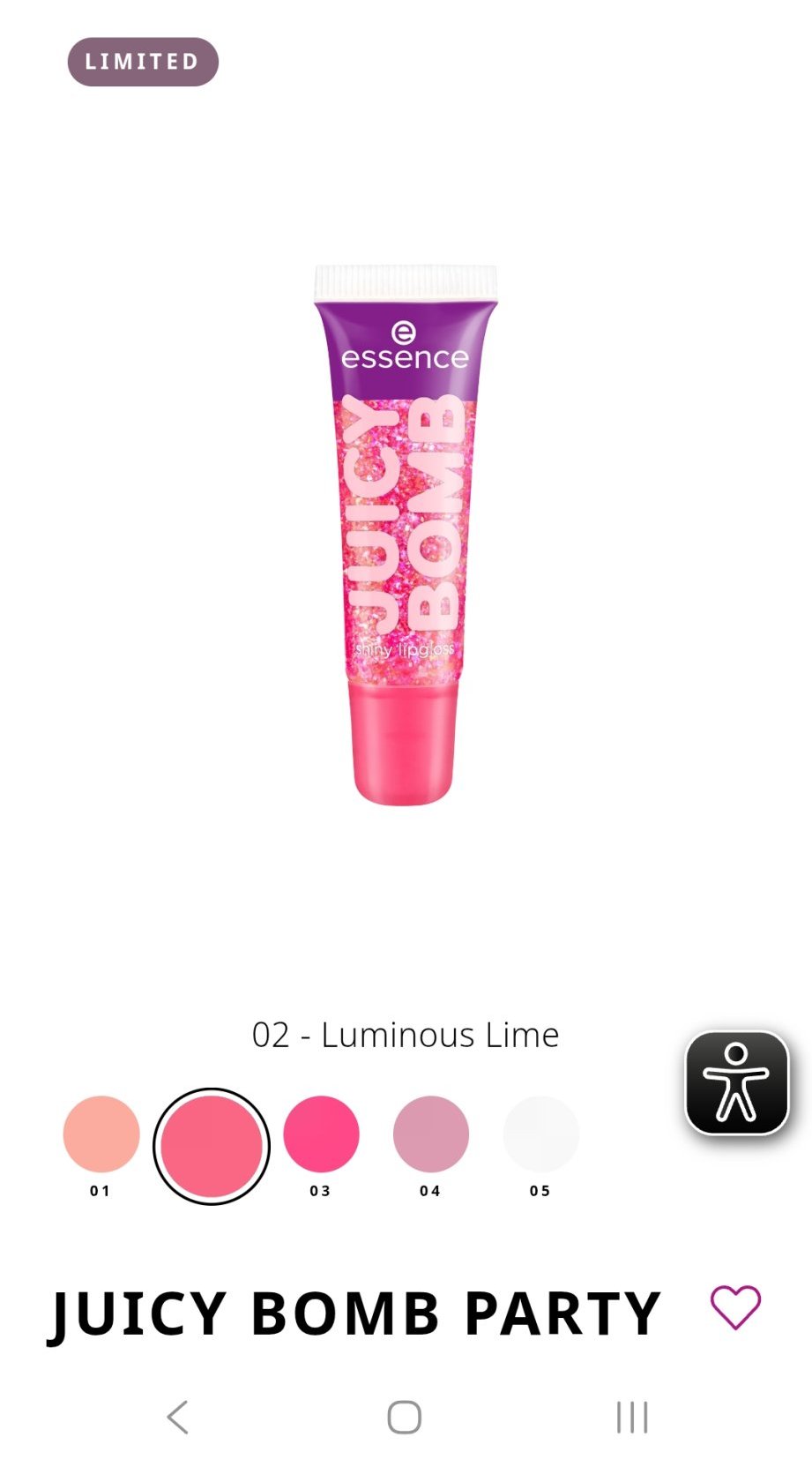Choose shade 05 white swatch
The image size is (812, 1467).
pyautogui.click(x=540, y=1134)
